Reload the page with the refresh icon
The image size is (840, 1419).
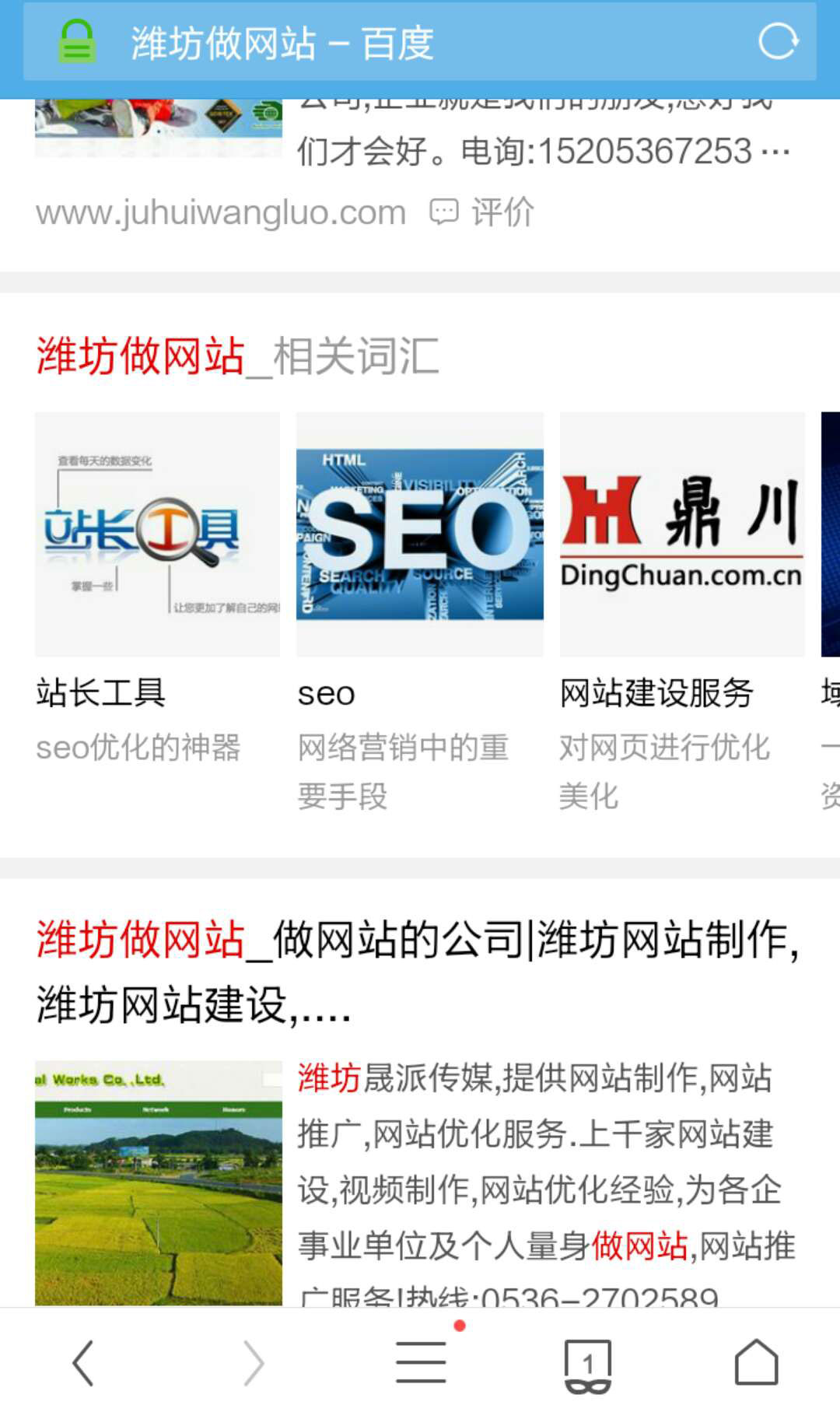(x=778, y=42)
